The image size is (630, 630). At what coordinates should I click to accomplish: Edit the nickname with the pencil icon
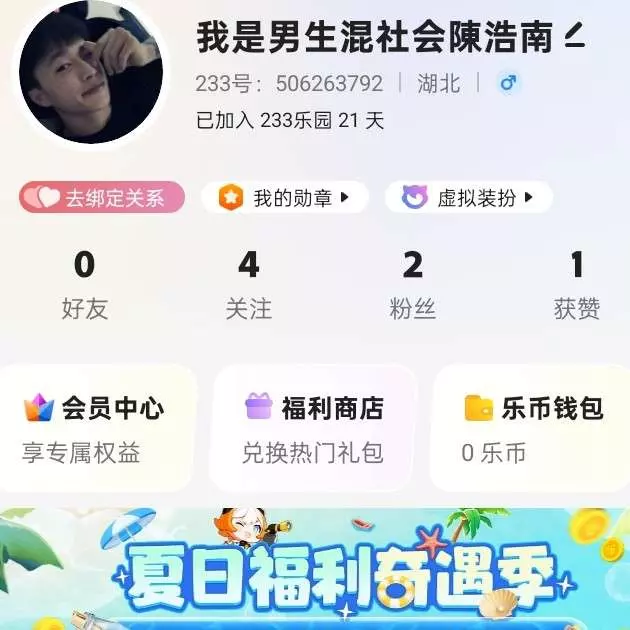click(x=573, y=40)
